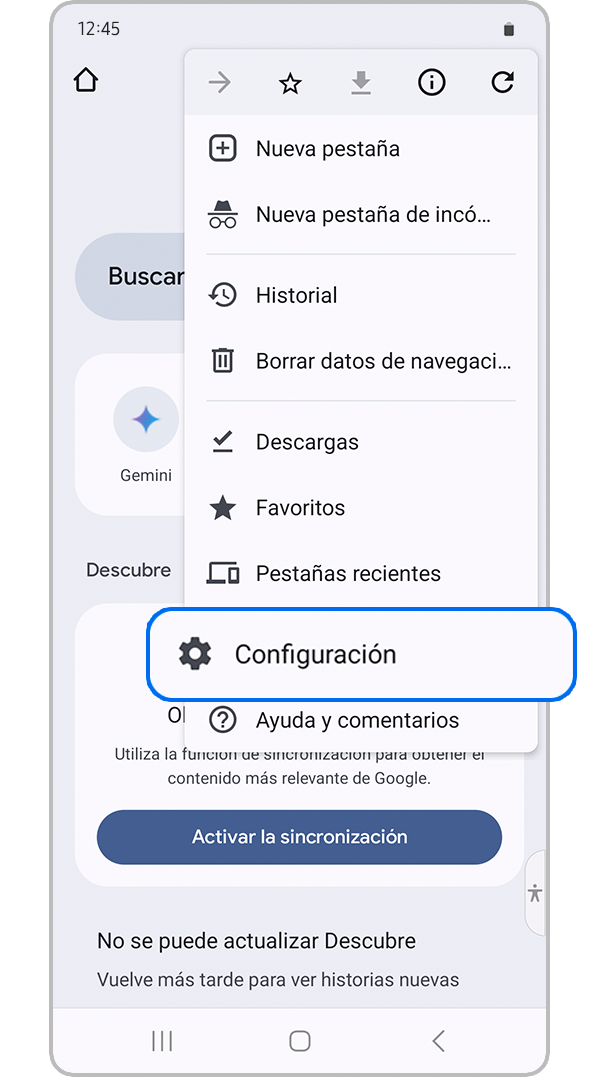Viewport: 600px width, 1077px height.
Task: Tap the download page icon
Action: click(361, 83)
